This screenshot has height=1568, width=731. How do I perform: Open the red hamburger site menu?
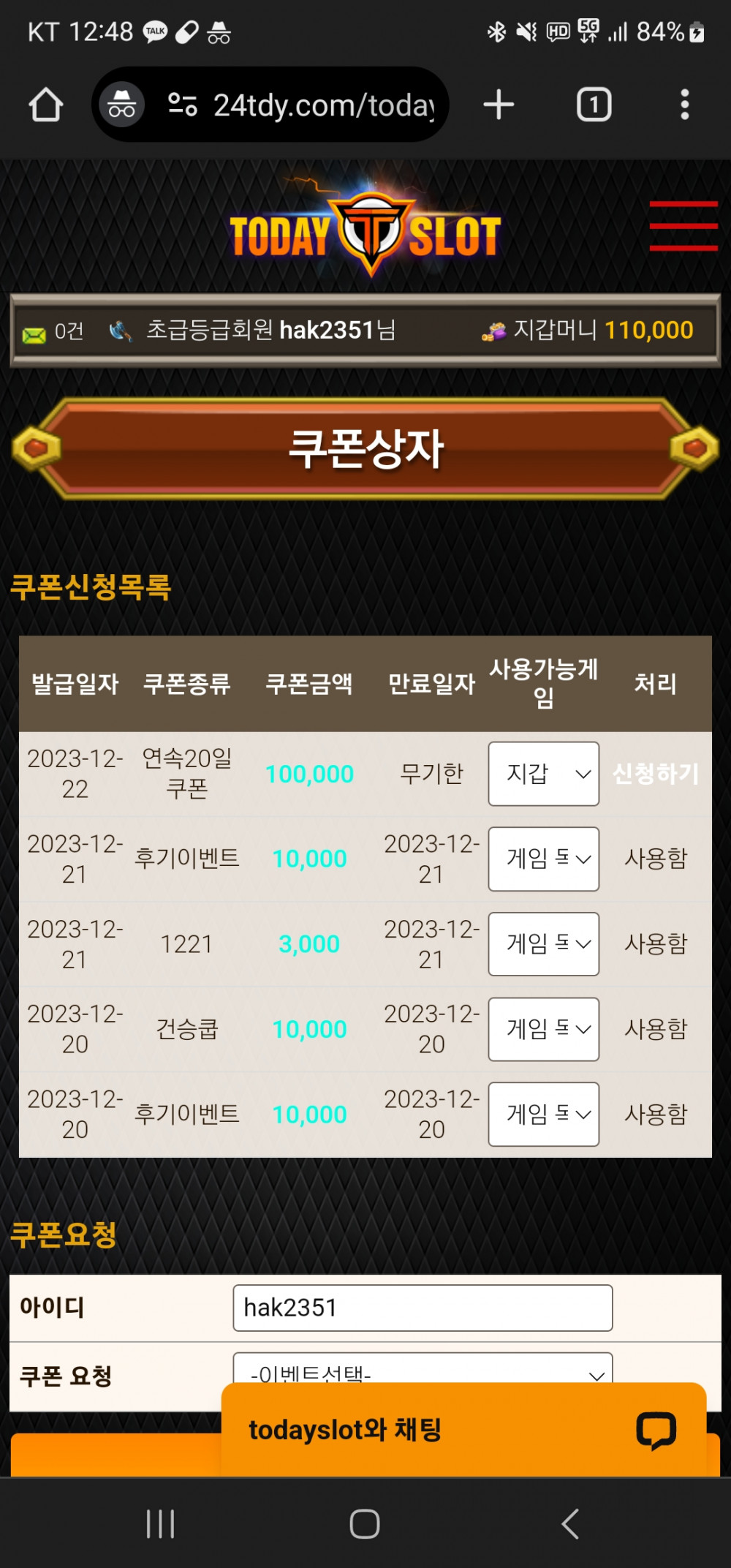tap(683, 226)
